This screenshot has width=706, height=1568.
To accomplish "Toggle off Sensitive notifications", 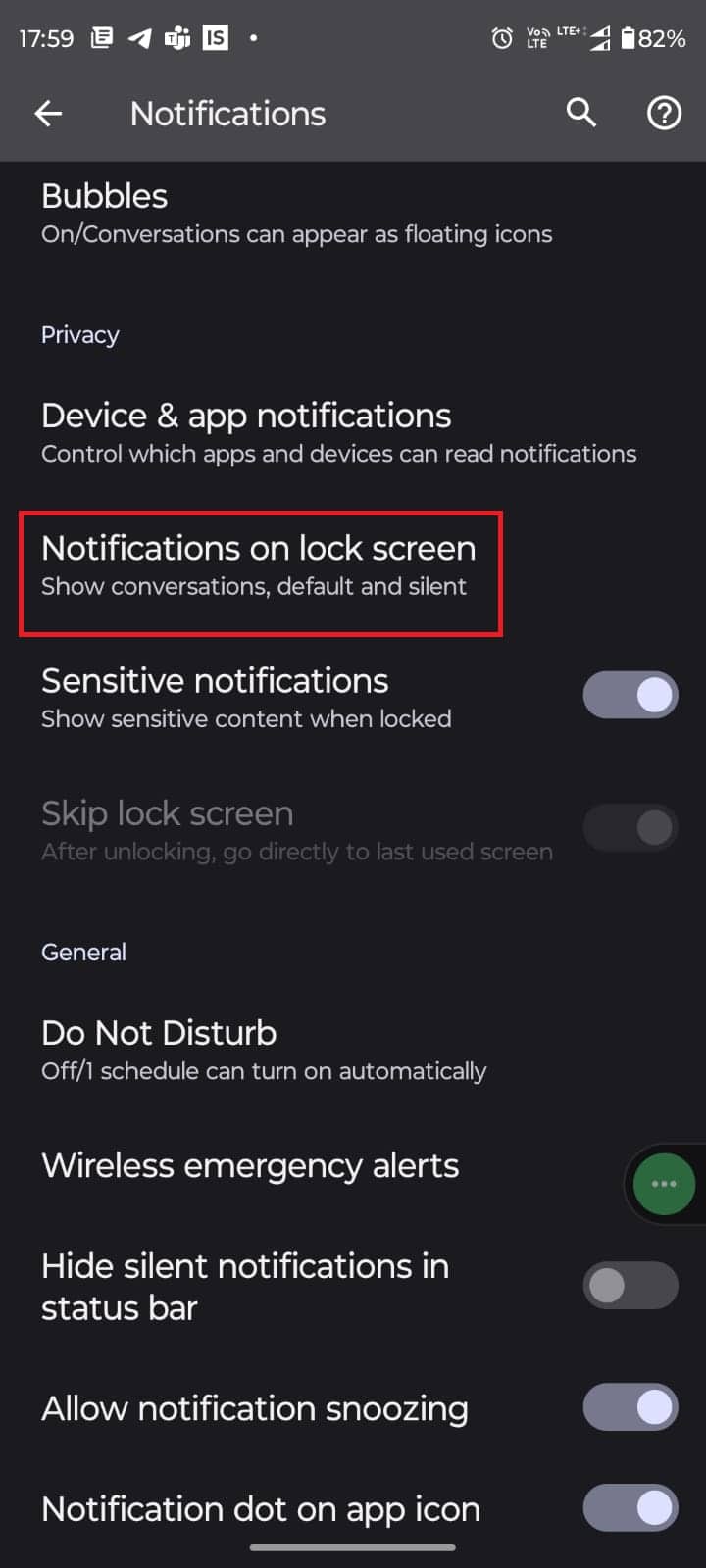I will (x=630, y=694).
